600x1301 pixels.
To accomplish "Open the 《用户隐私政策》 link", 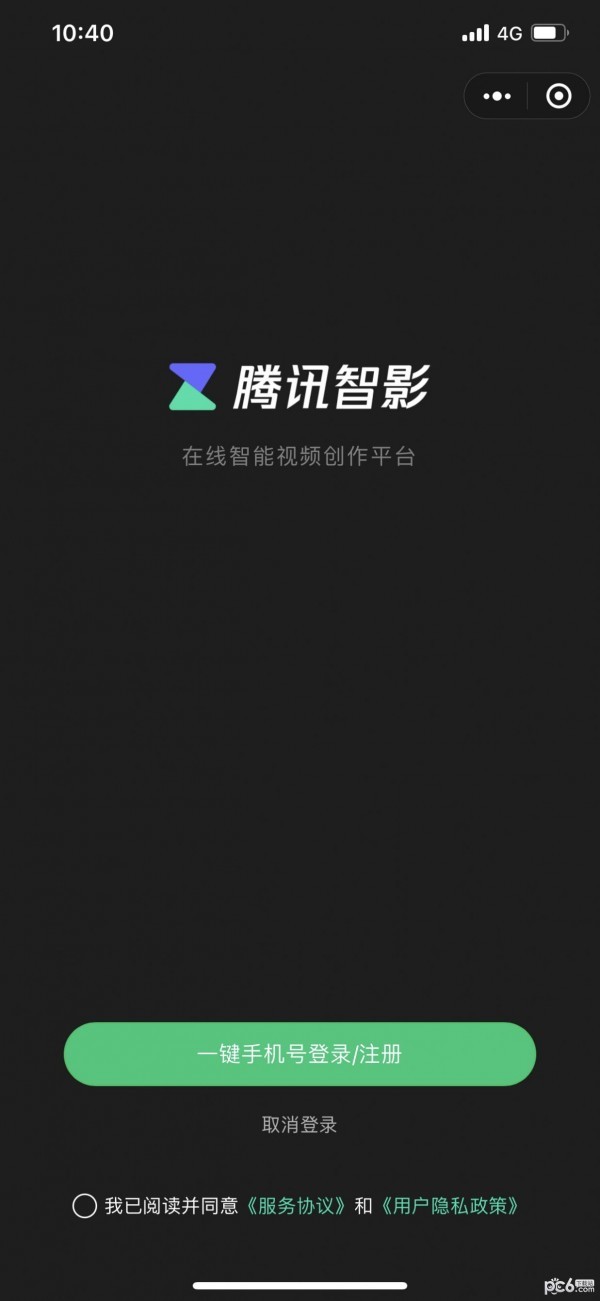I will coord(451,1206).
